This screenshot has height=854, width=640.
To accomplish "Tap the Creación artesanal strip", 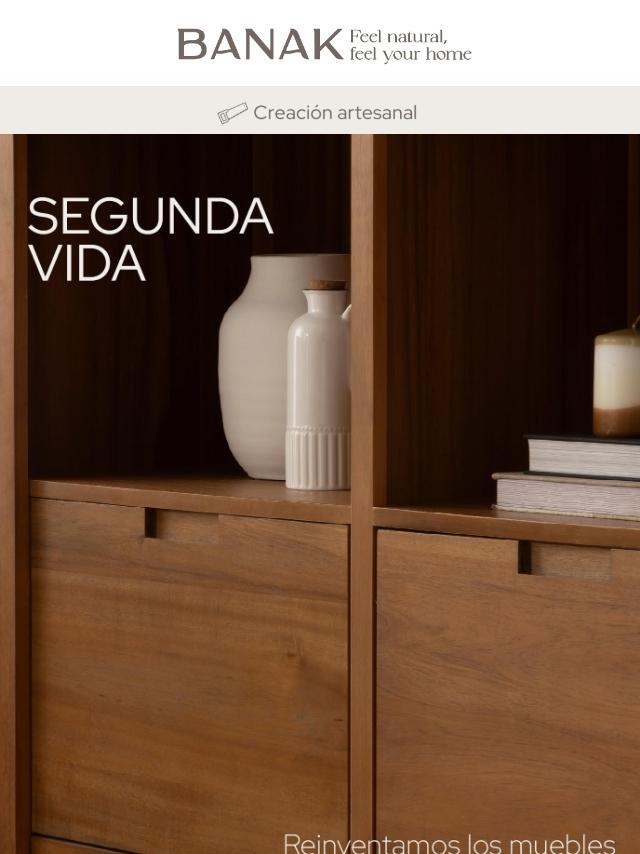I will click(318, 113).
